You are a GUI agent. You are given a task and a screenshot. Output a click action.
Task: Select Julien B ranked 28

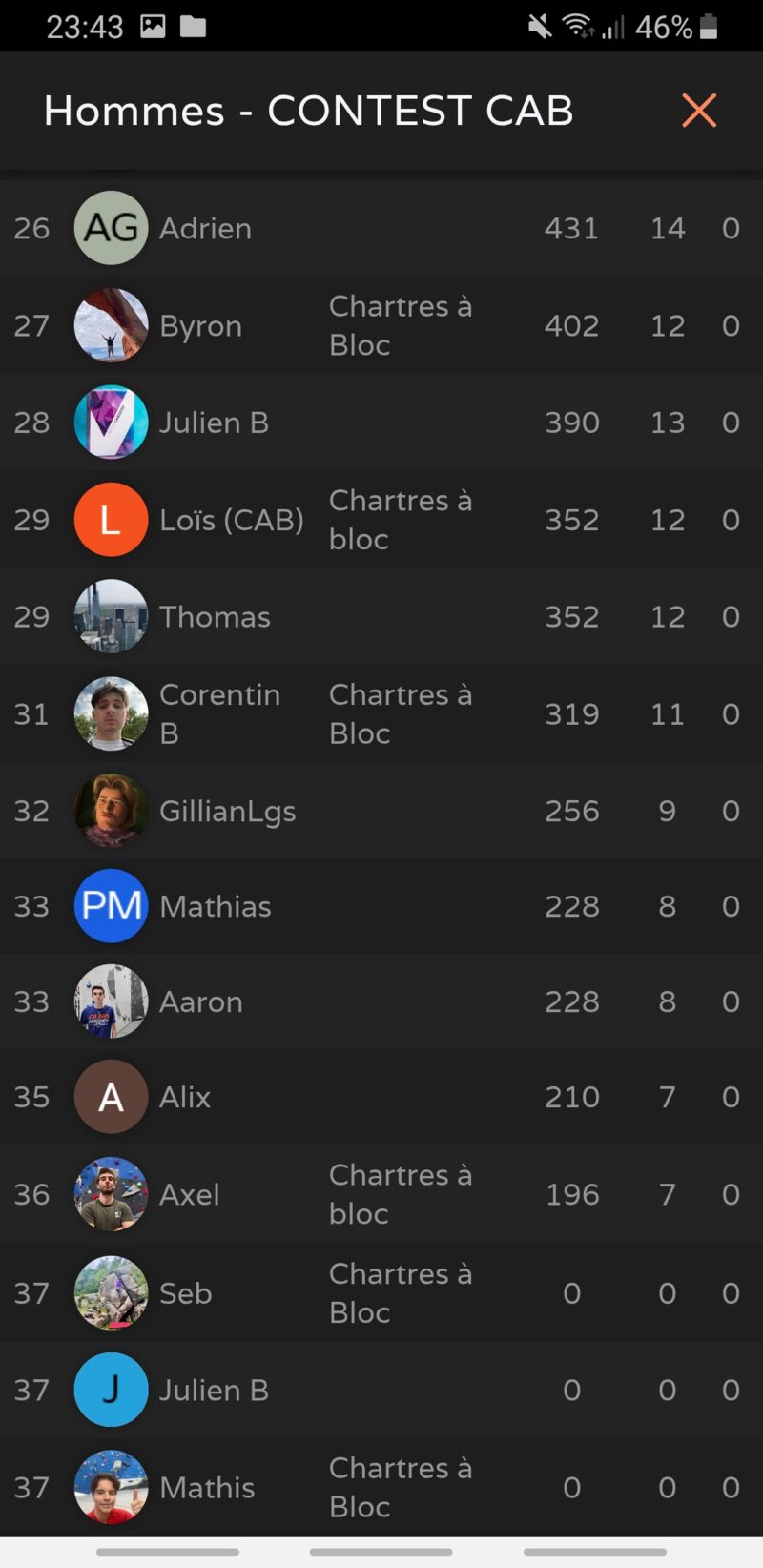click(x=381, y=423)
